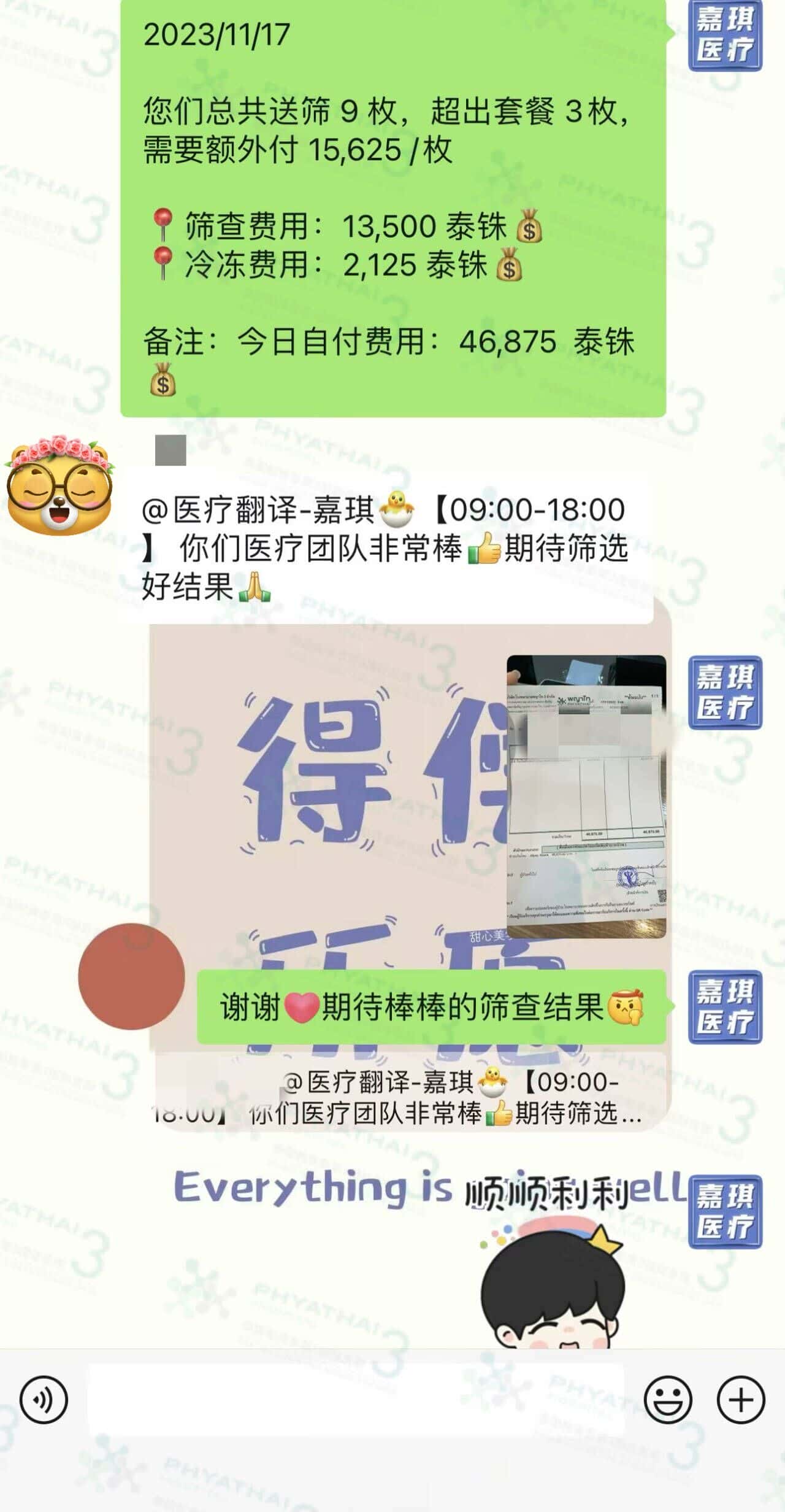Open the plus attachments menu

(x=741, y=1400)
